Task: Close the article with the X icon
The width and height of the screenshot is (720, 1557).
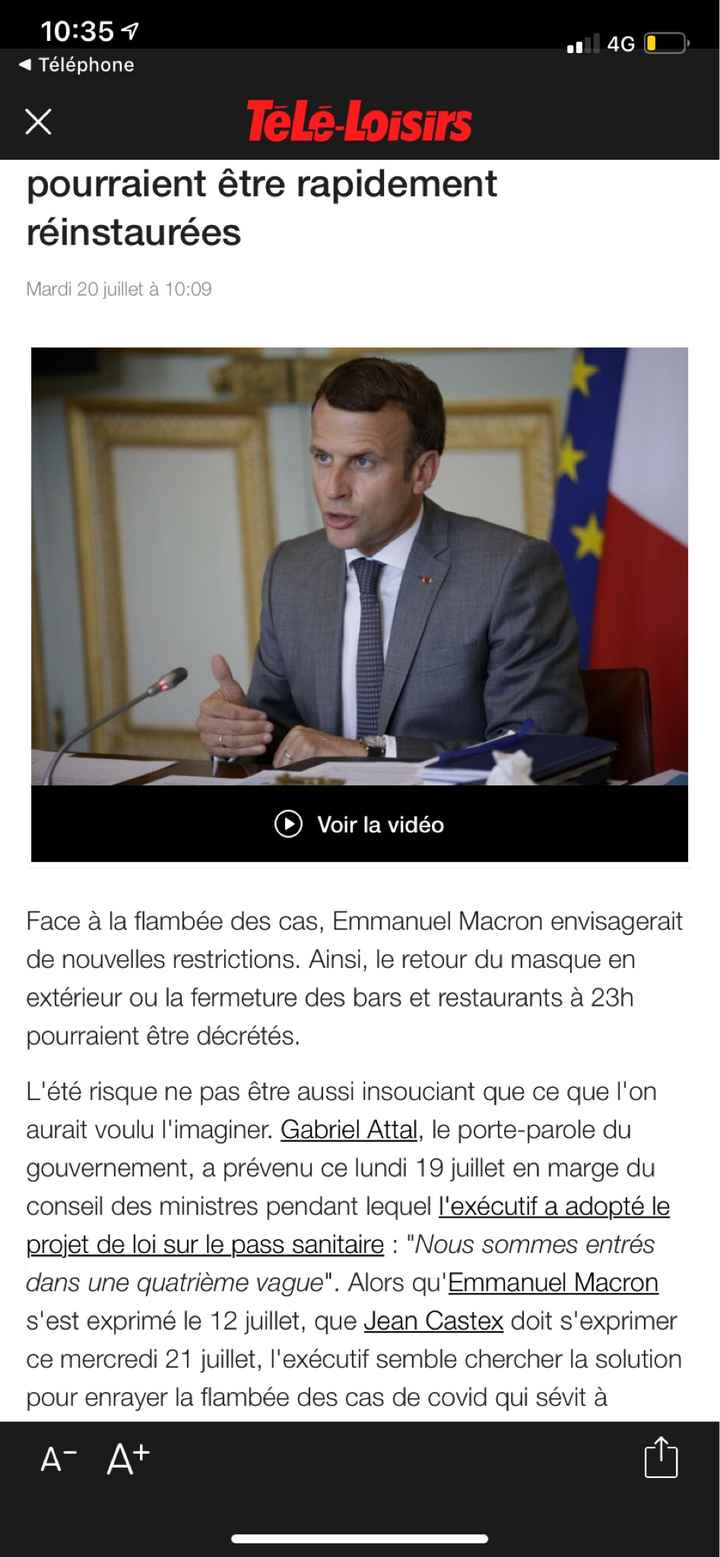Action: 38,122
